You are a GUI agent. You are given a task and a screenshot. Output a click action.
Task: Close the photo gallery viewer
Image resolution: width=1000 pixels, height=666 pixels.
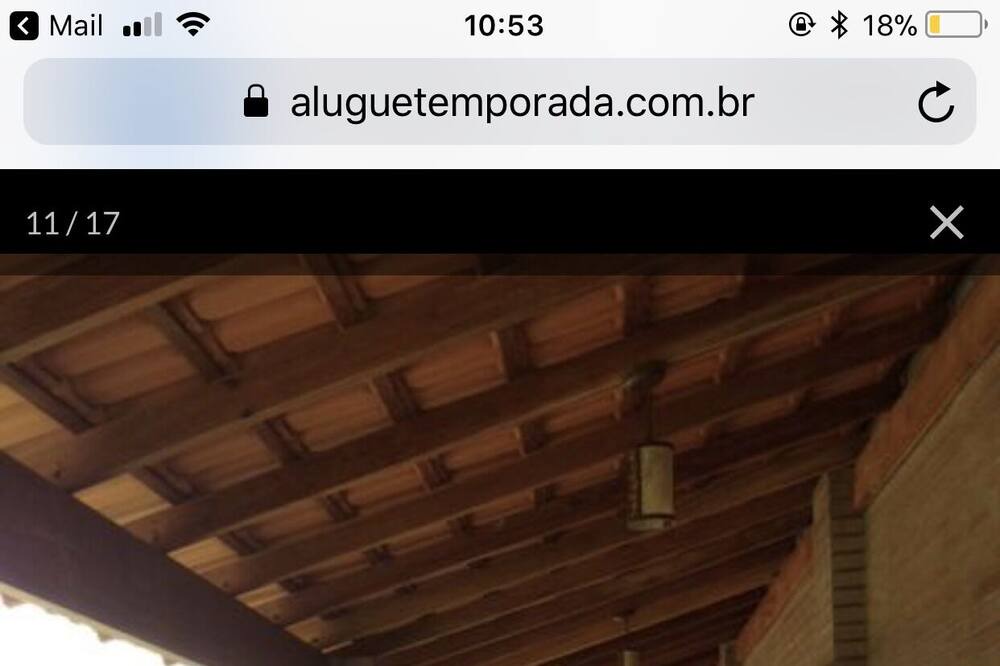pos(945,222)
